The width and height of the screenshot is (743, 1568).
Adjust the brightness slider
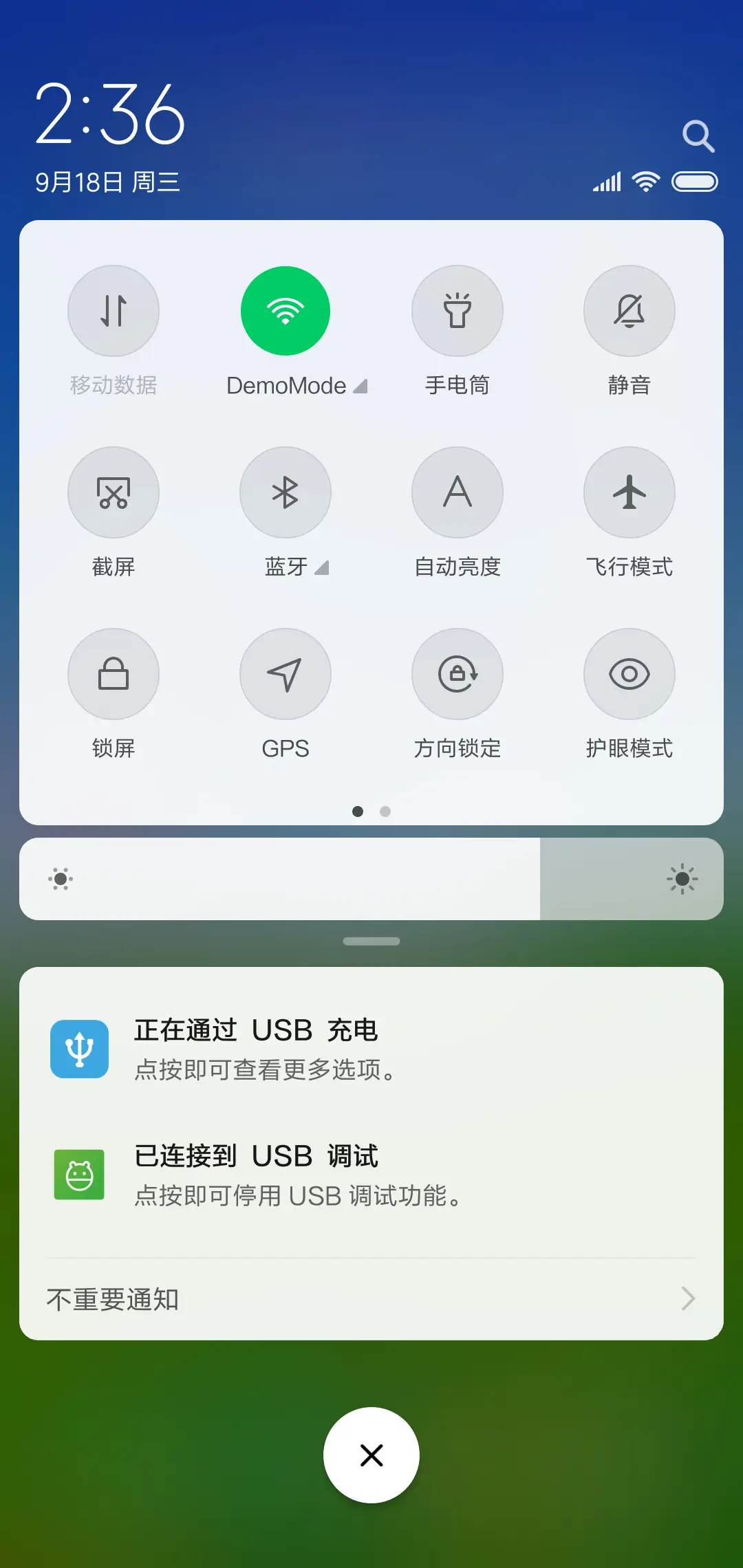point(371,879)
